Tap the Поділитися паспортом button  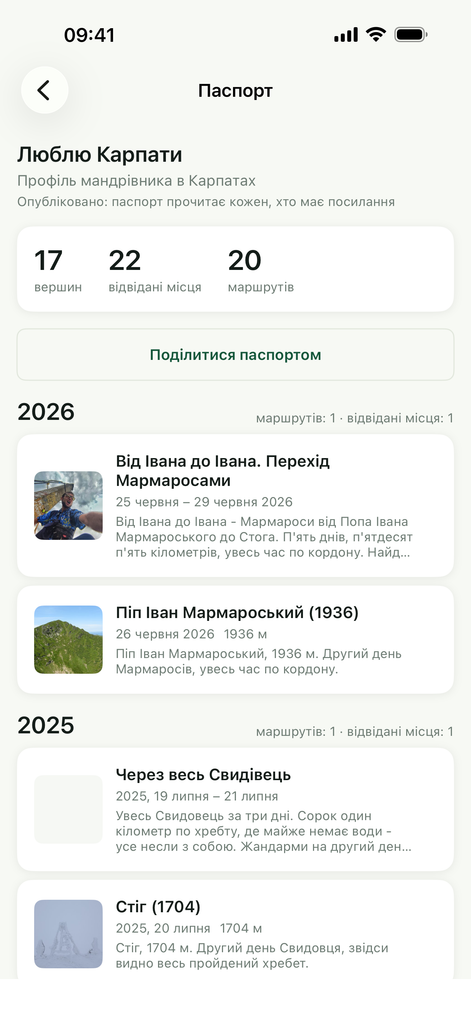[x=235, y=355]
